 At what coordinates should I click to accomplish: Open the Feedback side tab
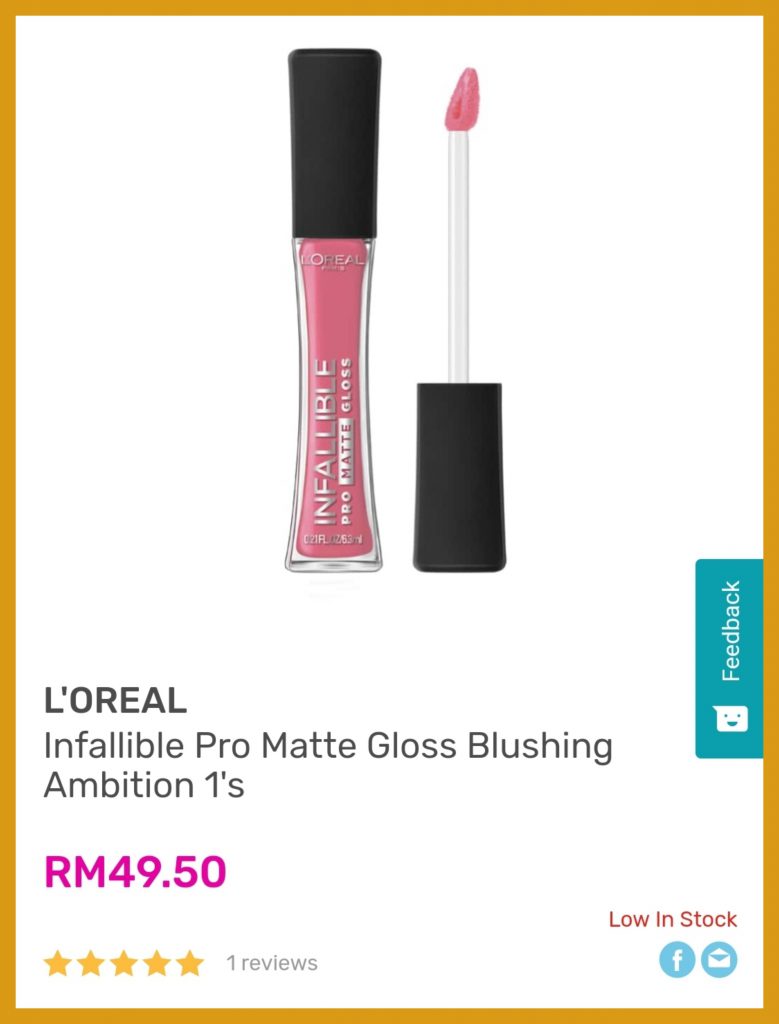tap(729, 657)
